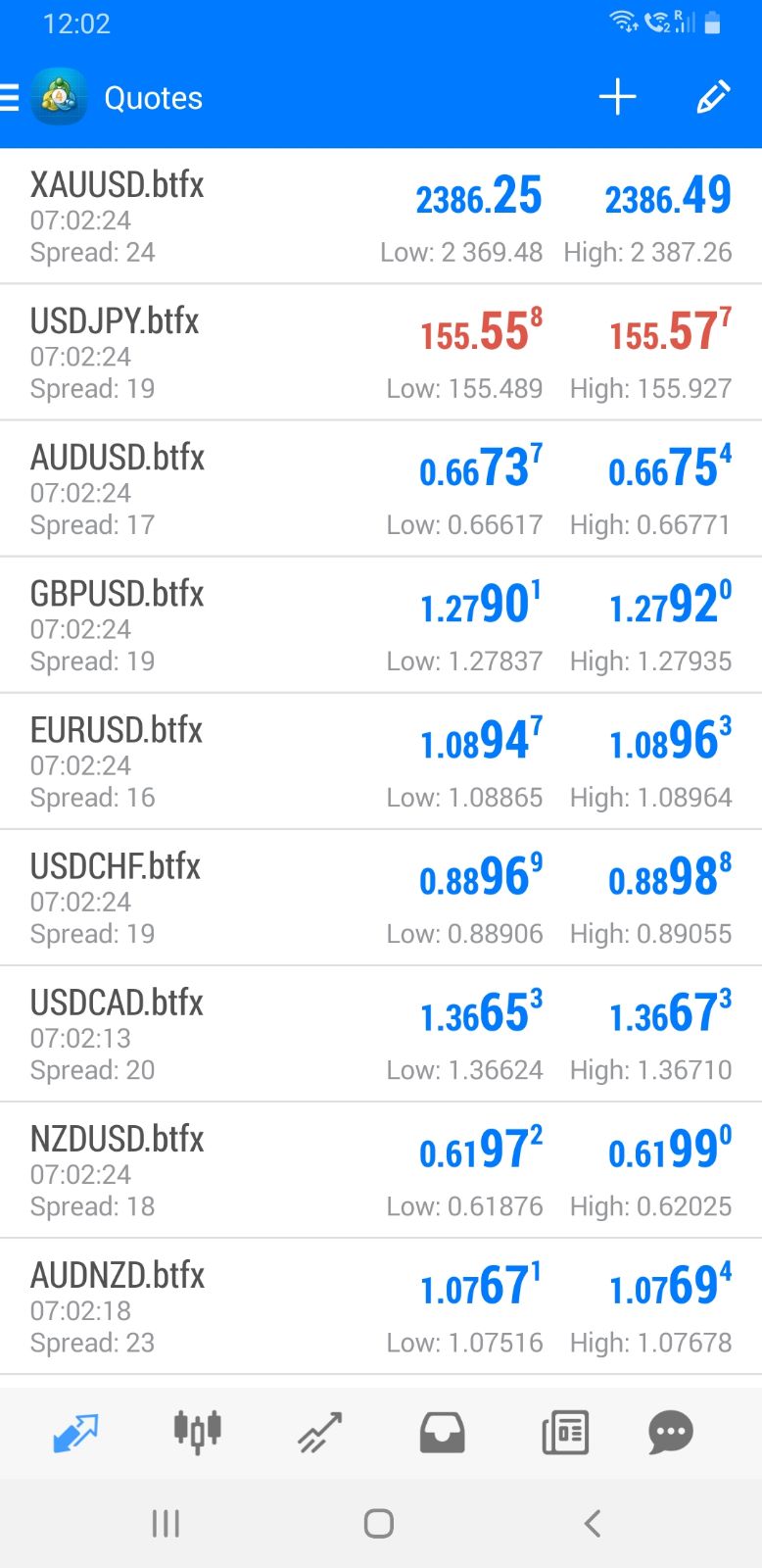Open the NZDUSD.btfx quote row
This screenshot has width=762, height=1568.
(x=381, y=1170)
